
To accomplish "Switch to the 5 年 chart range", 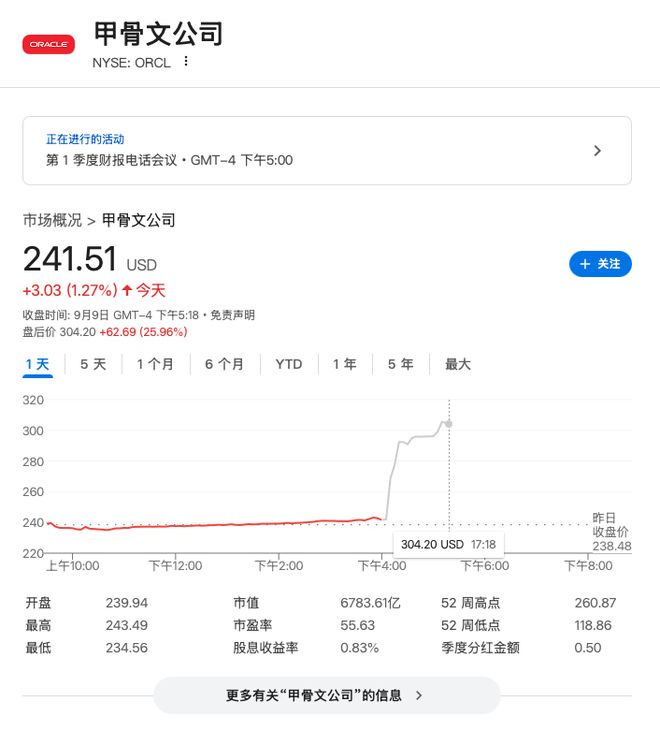I will pyautogui.click(x=400, y=365).
